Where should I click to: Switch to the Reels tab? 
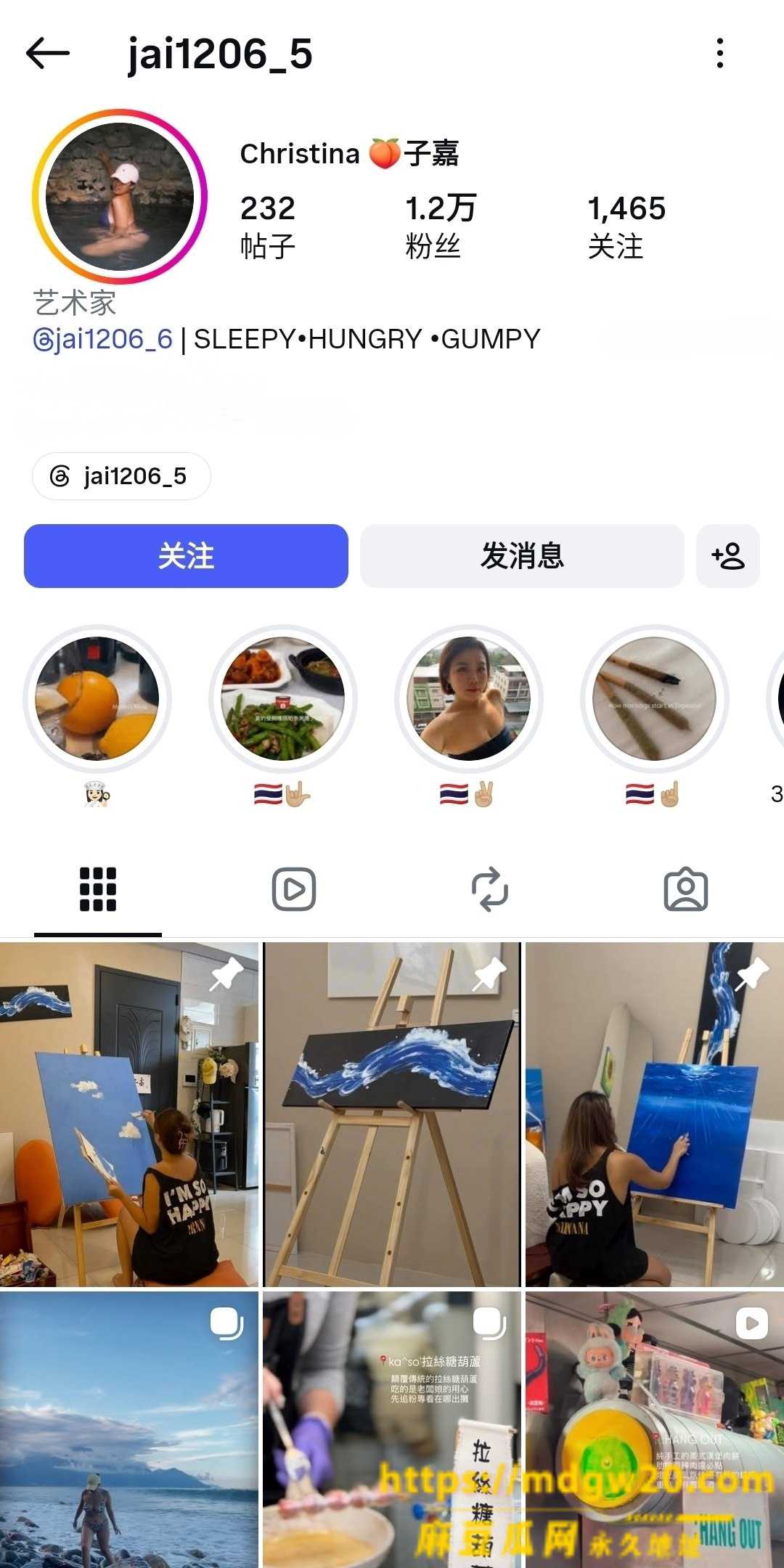(294, 889)
